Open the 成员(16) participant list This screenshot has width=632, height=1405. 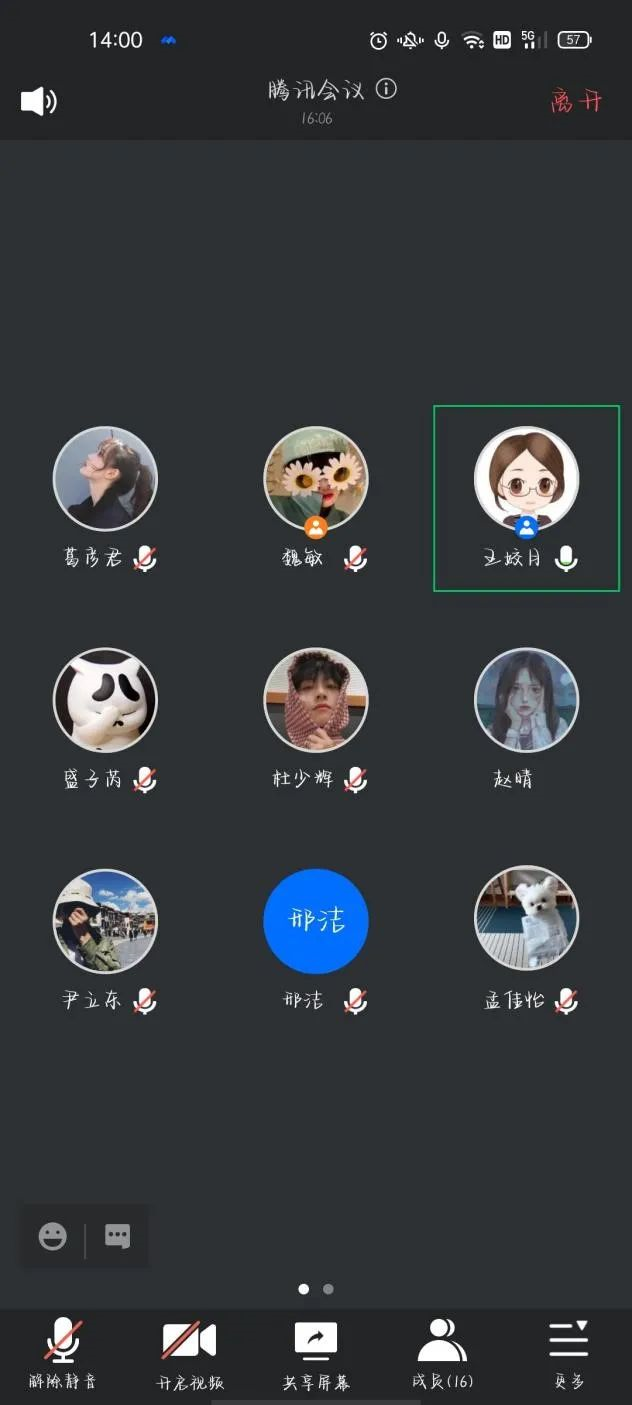[442, 1353]
